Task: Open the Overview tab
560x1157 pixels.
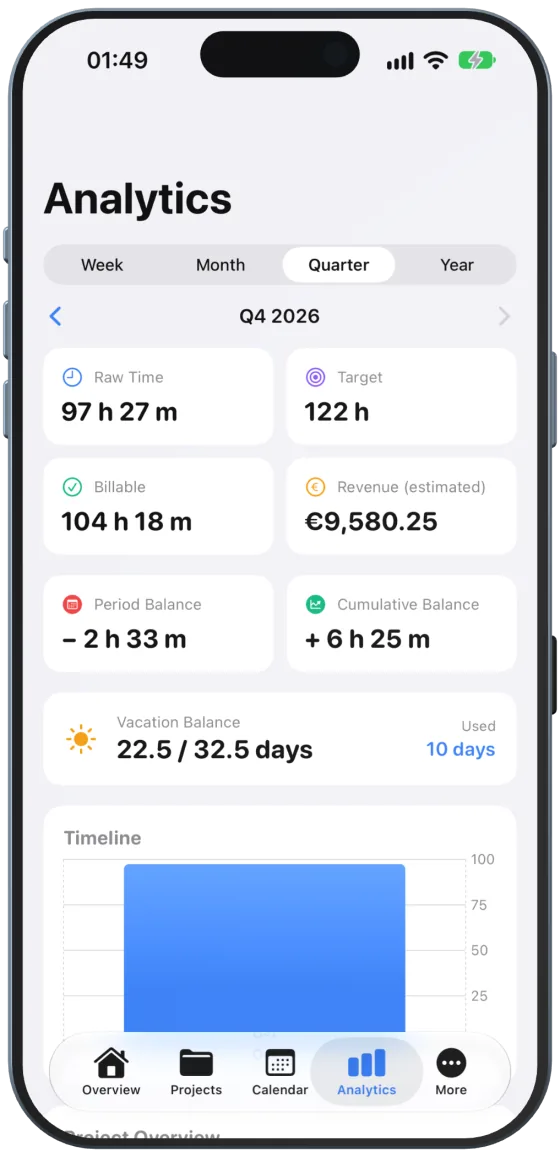Action: 111,1072
